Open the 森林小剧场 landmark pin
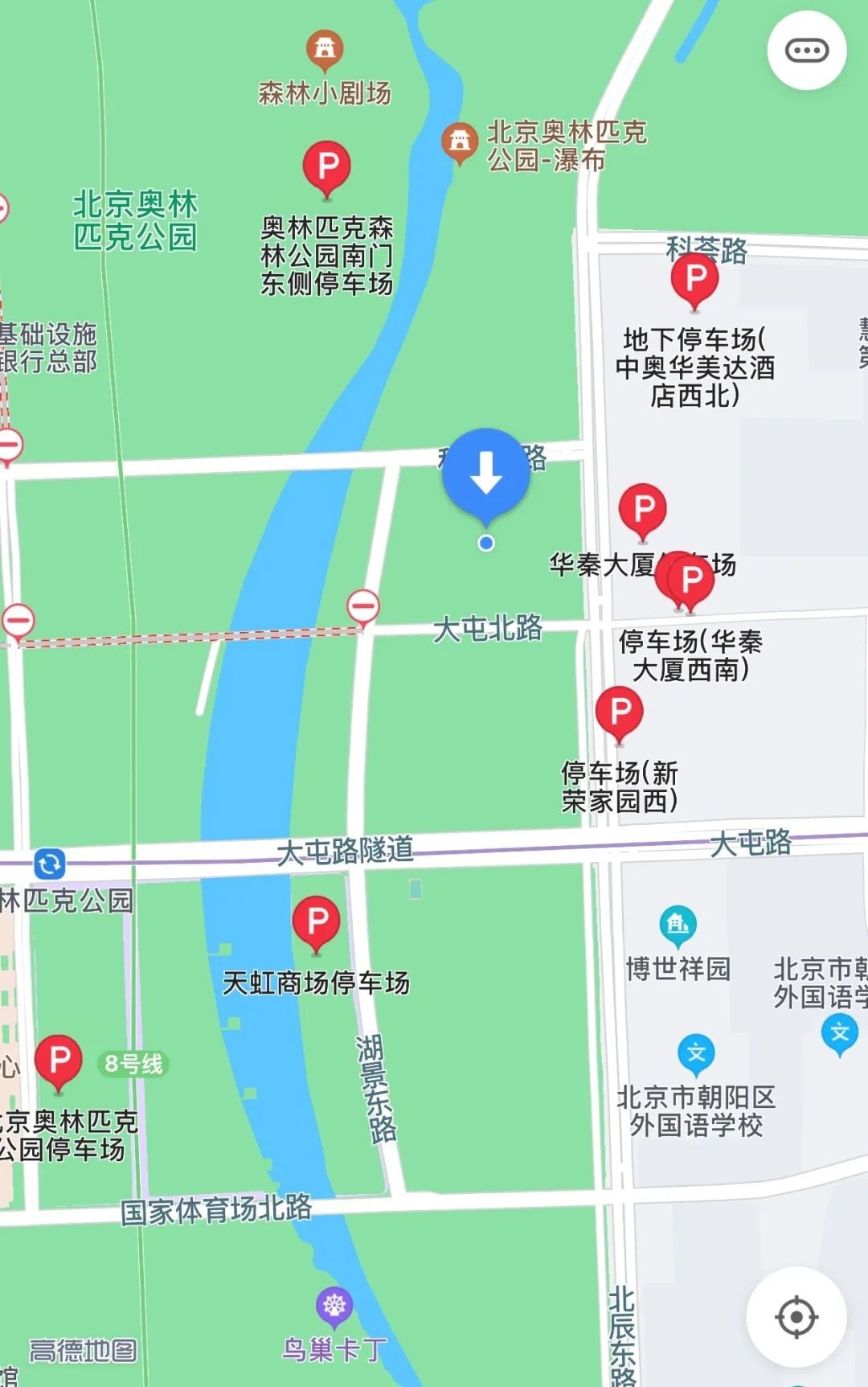Screen dimensions: 868x1387 [x=325, y=49]
